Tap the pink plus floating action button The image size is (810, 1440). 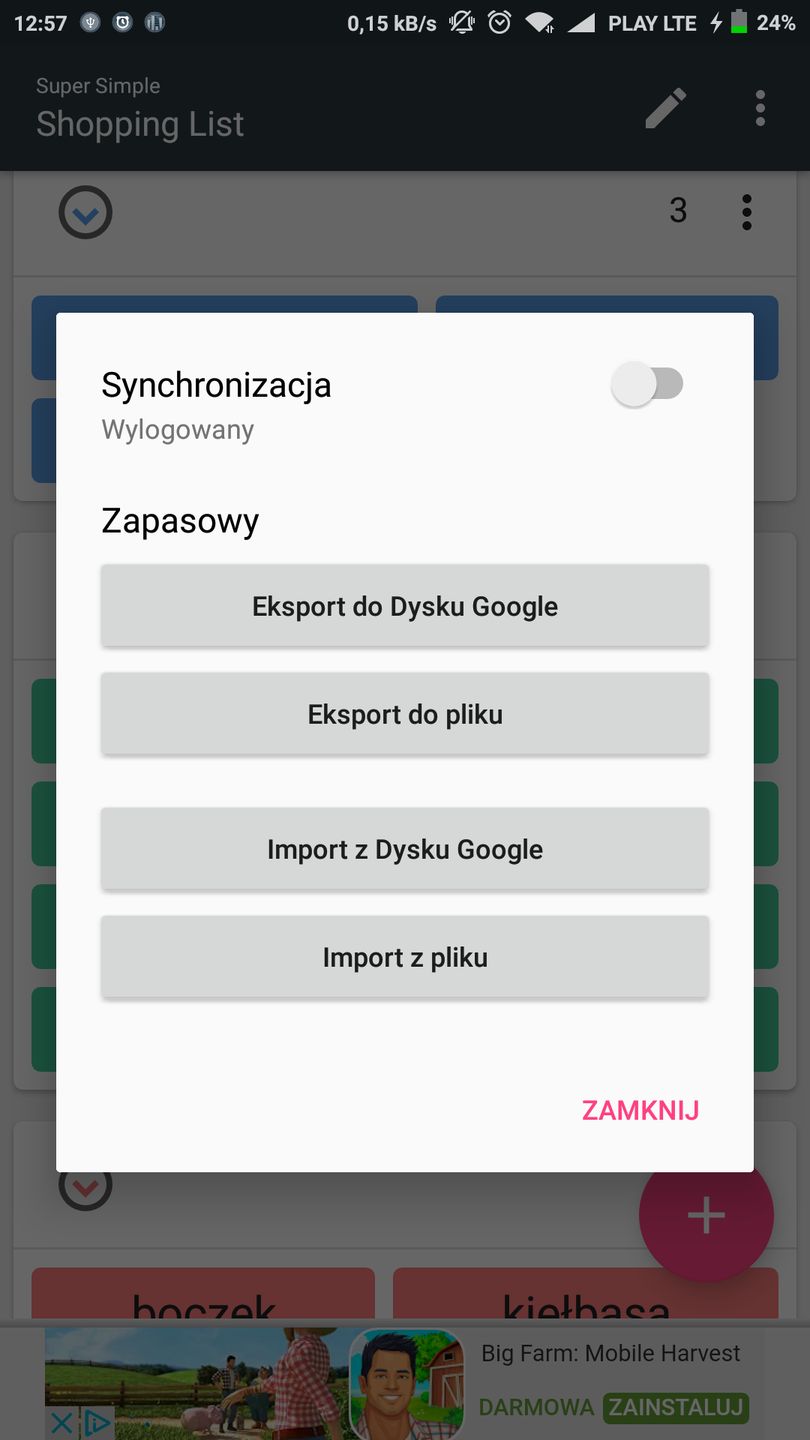tap(706, 1215)
